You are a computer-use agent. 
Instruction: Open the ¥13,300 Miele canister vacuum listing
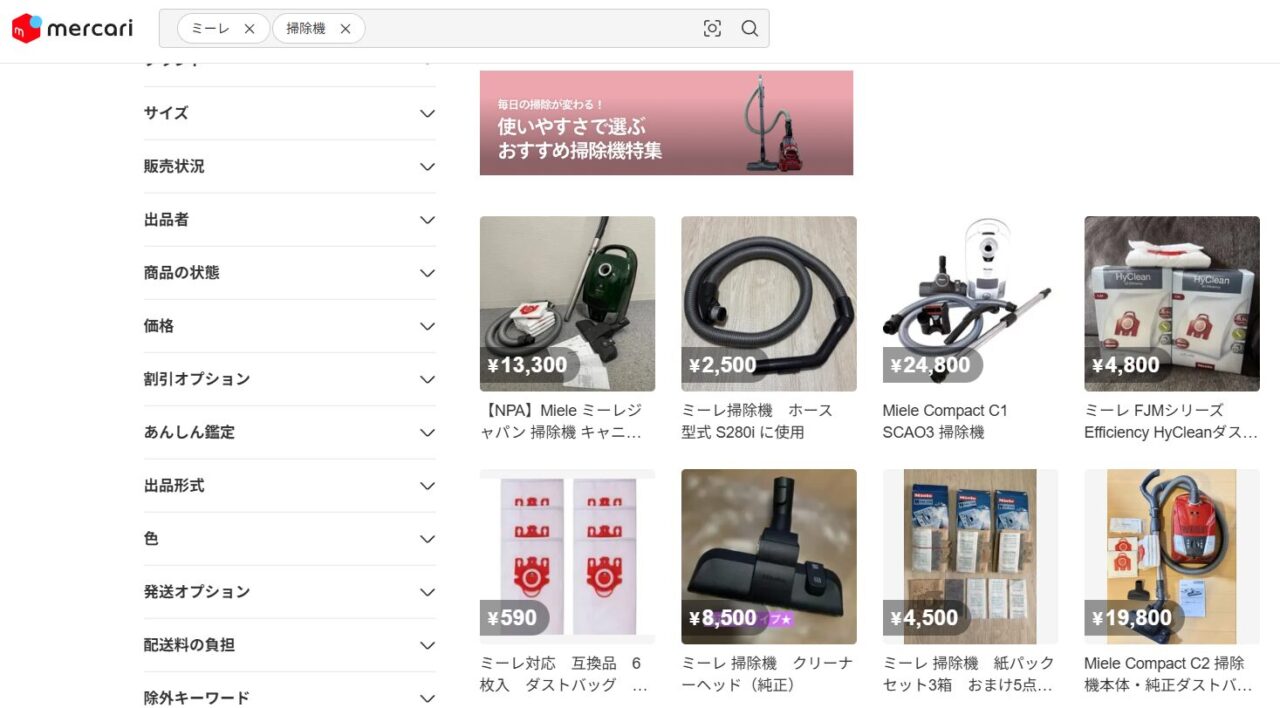point(567,304)
